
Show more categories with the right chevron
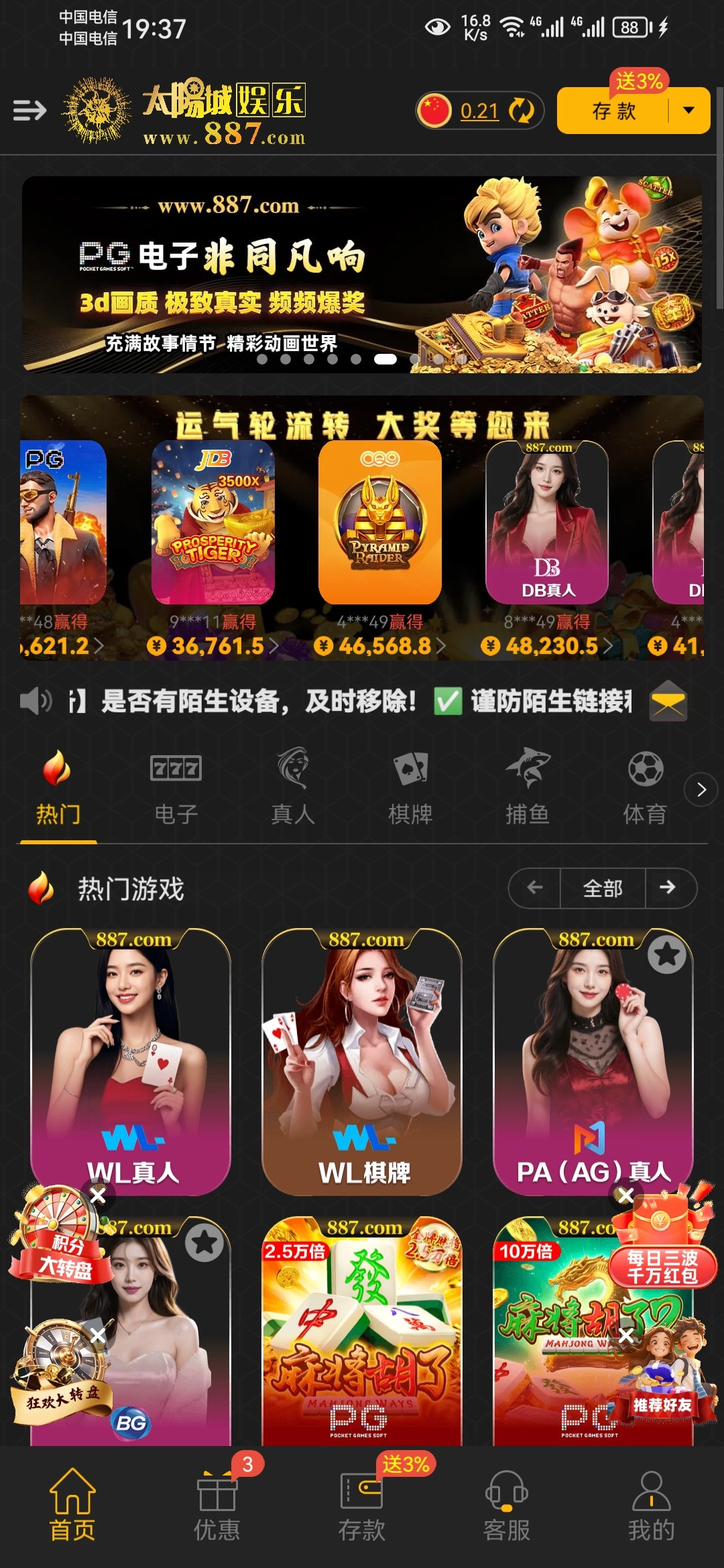tap(701, 790)
